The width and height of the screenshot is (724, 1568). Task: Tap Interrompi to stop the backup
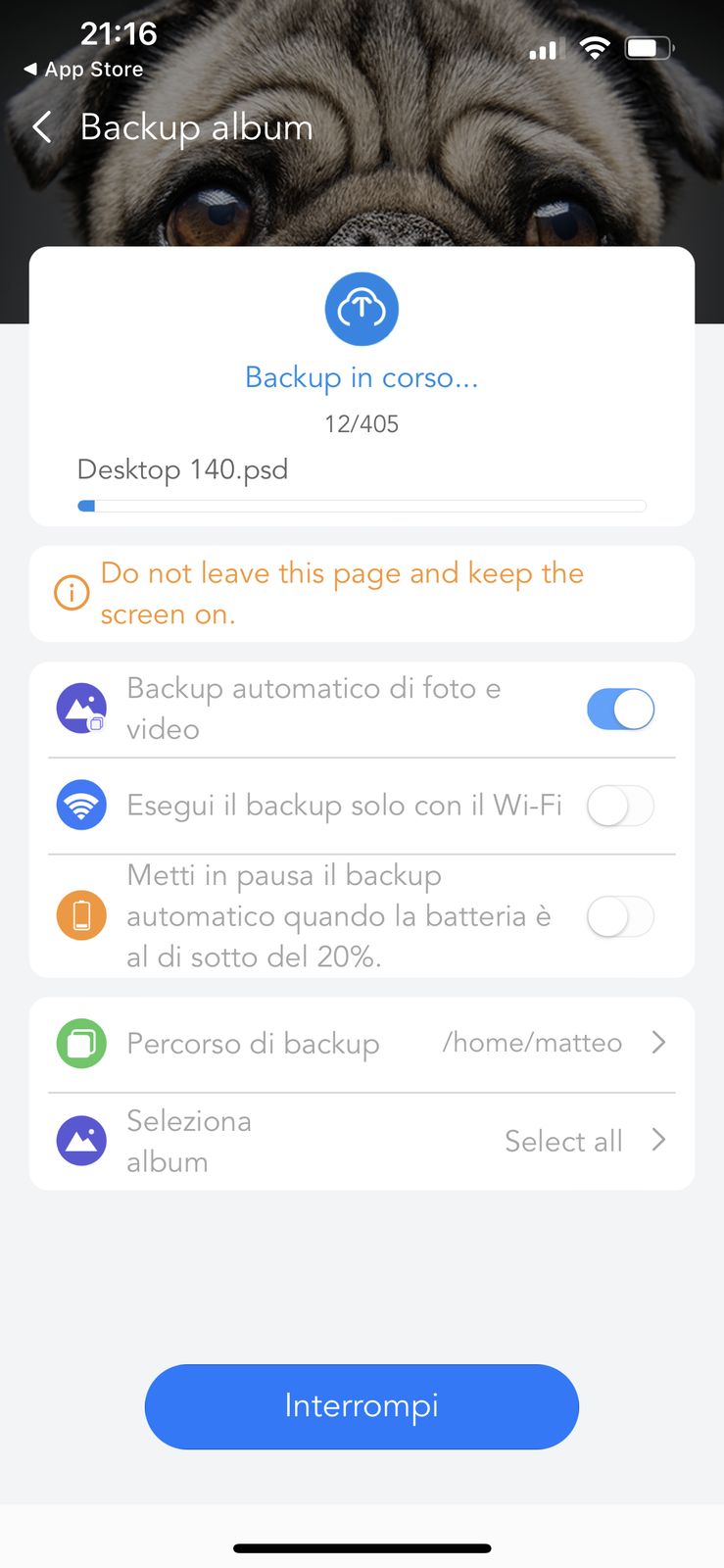pyautogui.click(x=362, y=1406)
